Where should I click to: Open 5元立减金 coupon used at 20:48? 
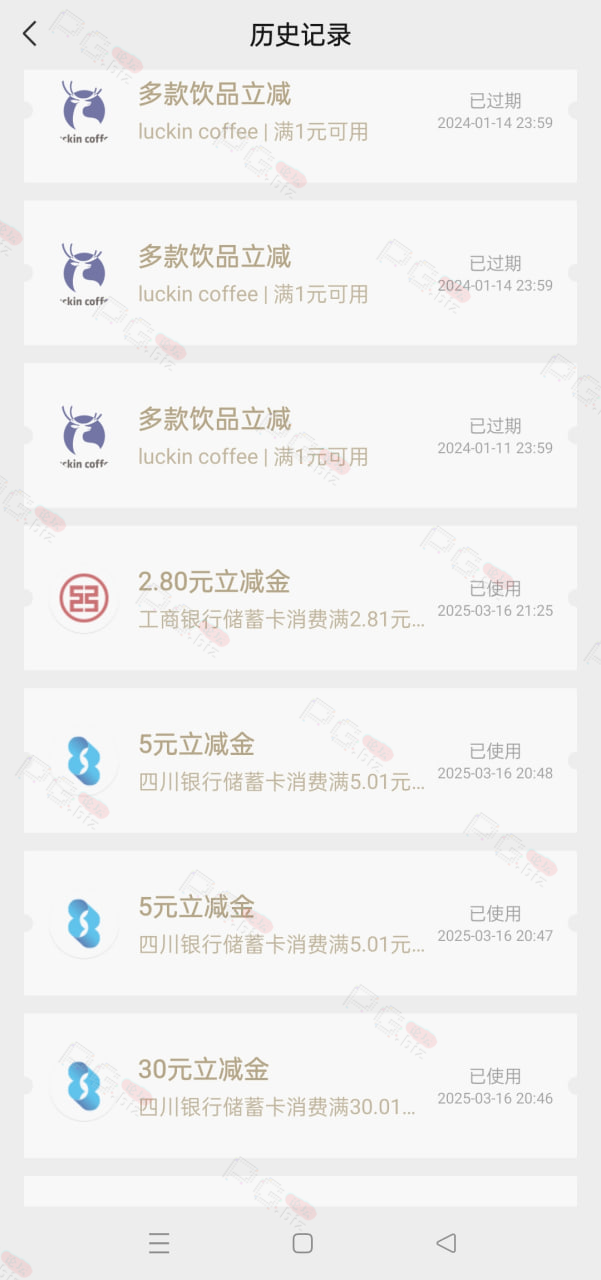[300, 760]
